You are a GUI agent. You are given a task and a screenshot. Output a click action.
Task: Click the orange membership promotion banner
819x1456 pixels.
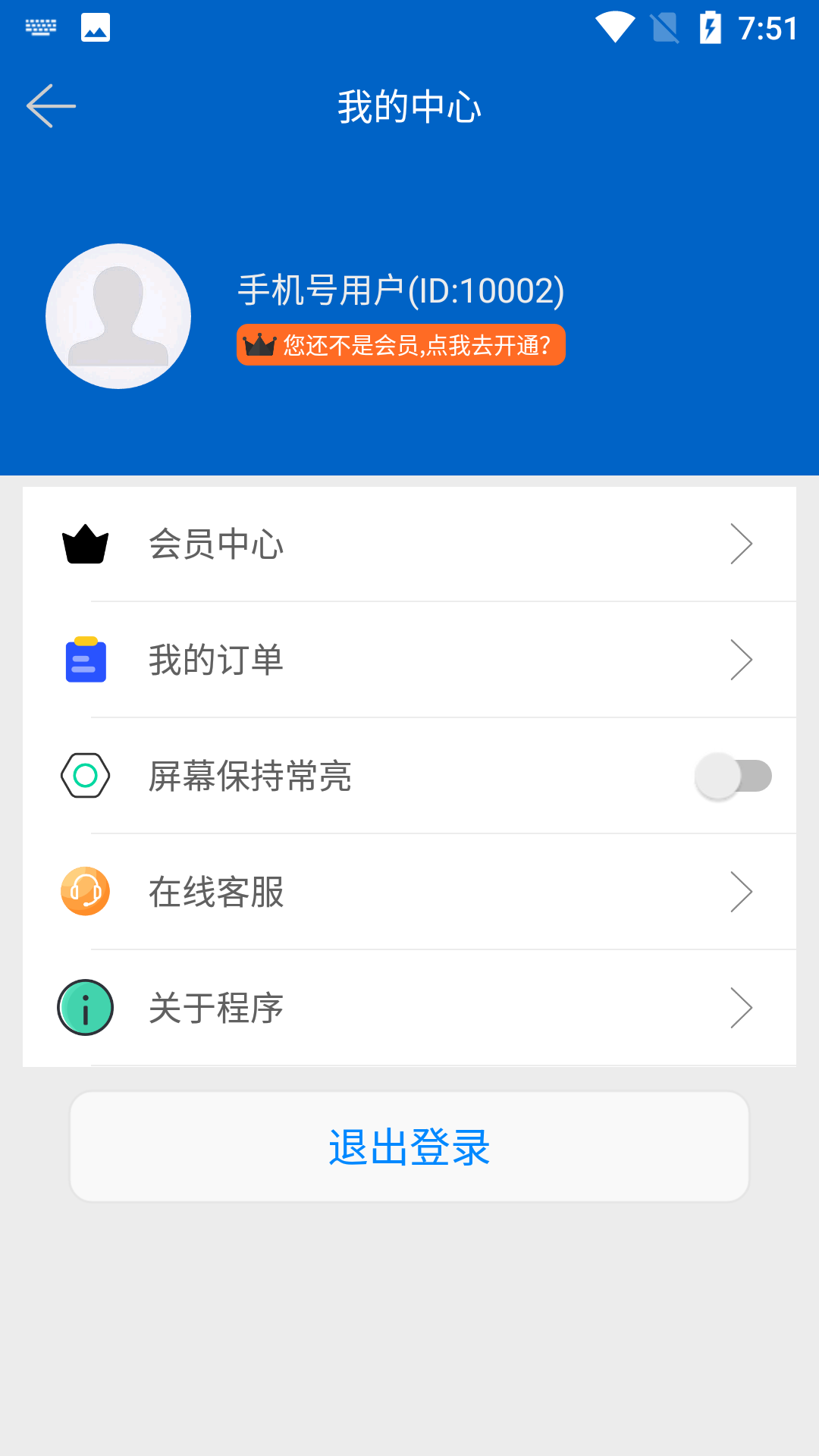(x=400, y=346)
